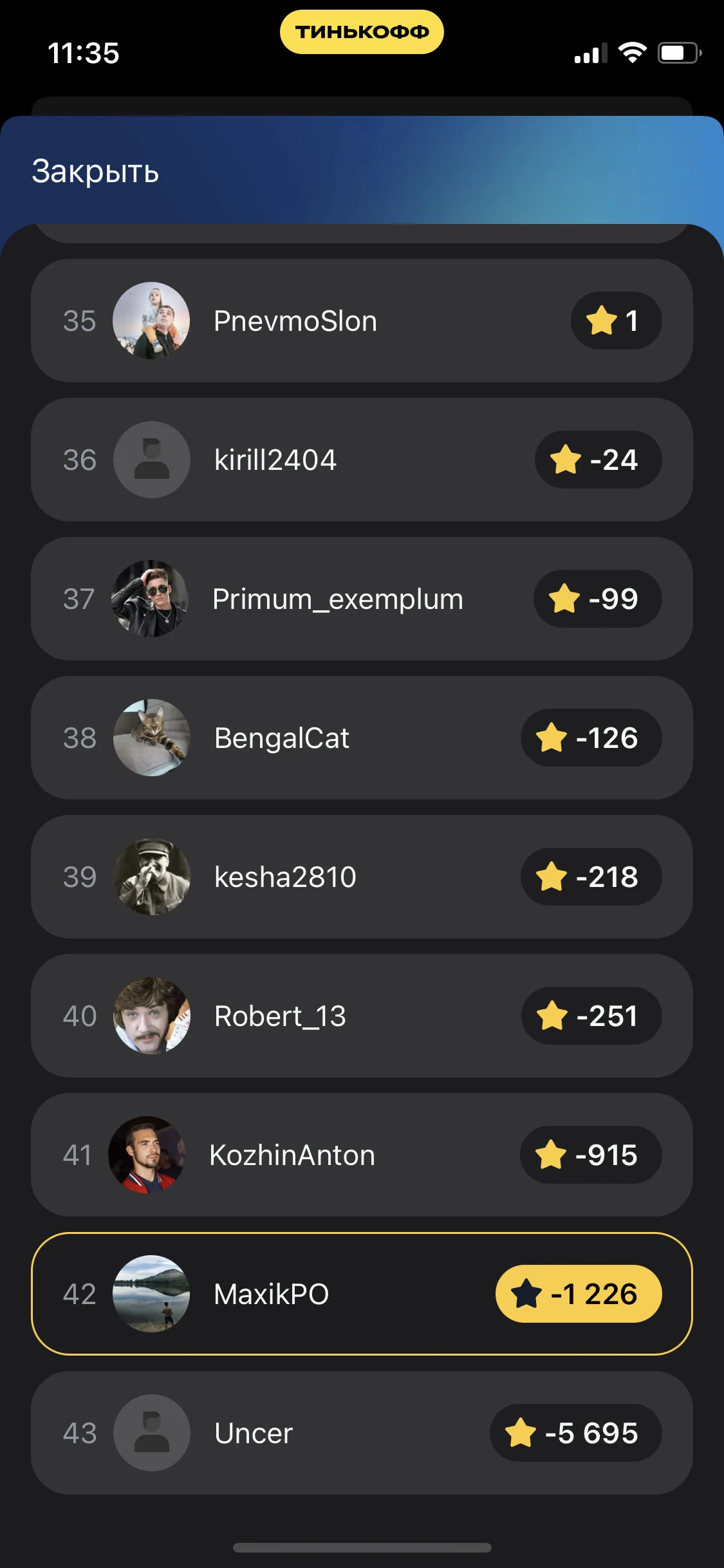The height and width of the screenshot is (1568, 724).
Task: View Primum_exemplum's profile row
Action: click(362, 599)
